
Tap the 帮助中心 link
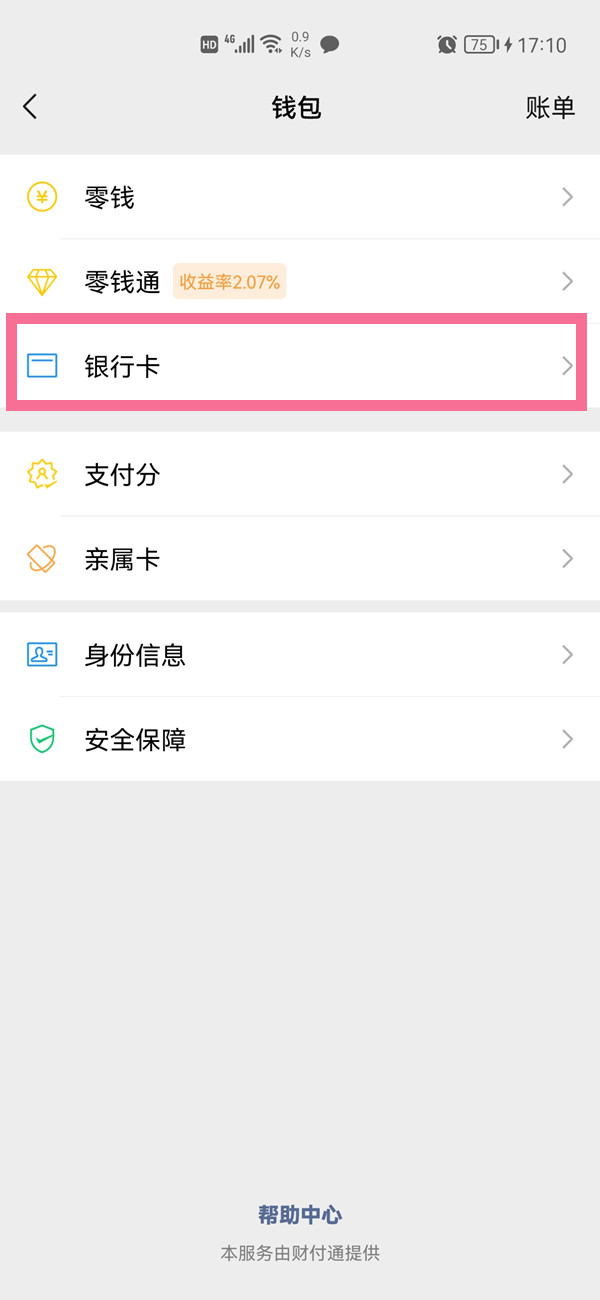pyautogui.click(x=300, y=1215)
